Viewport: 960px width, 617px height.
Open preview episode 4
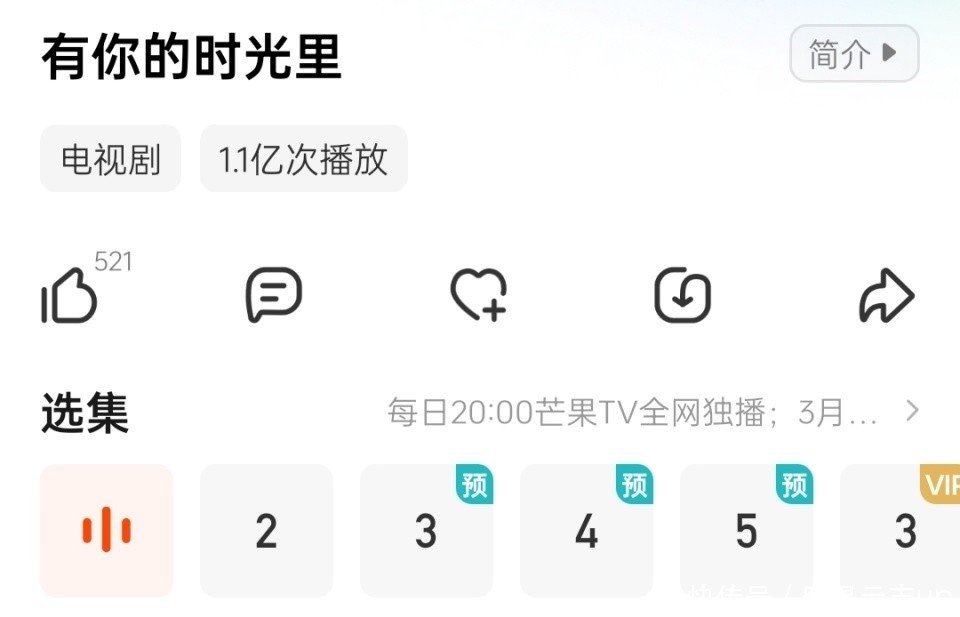tap(586, 530)
